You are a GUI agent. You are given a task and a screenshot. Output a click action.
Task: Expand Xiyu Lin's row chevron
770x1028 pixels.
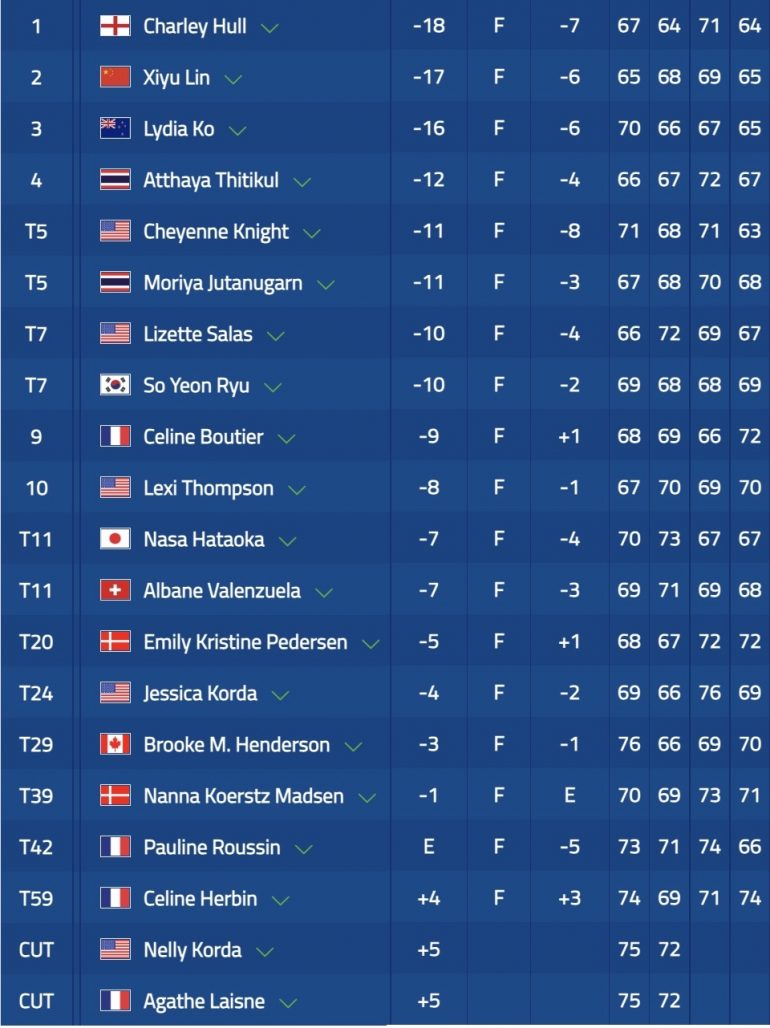[233, 79]
